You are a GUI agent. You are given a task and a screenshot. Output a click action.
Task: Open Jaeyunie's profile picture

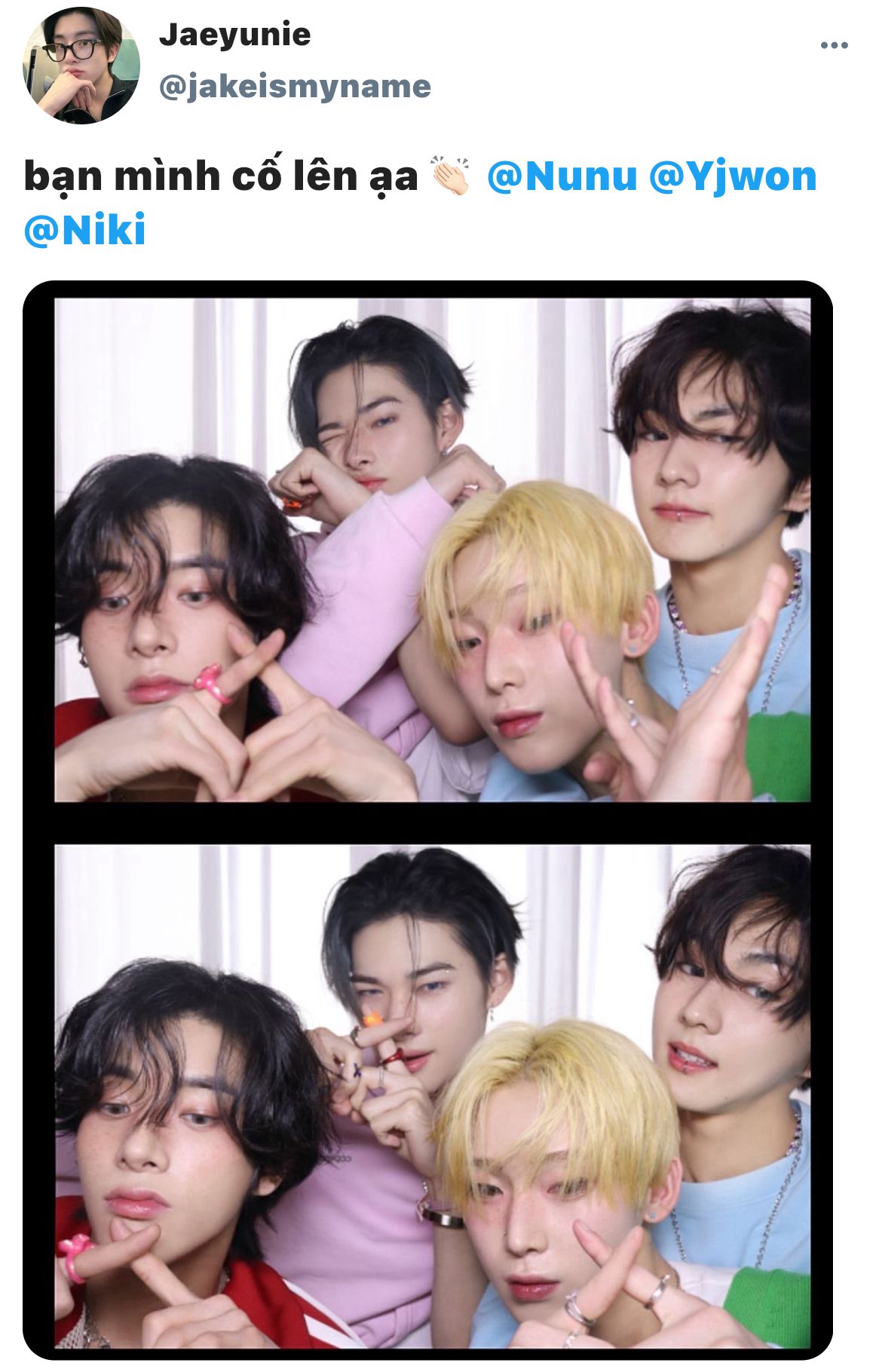pos(81,64)
